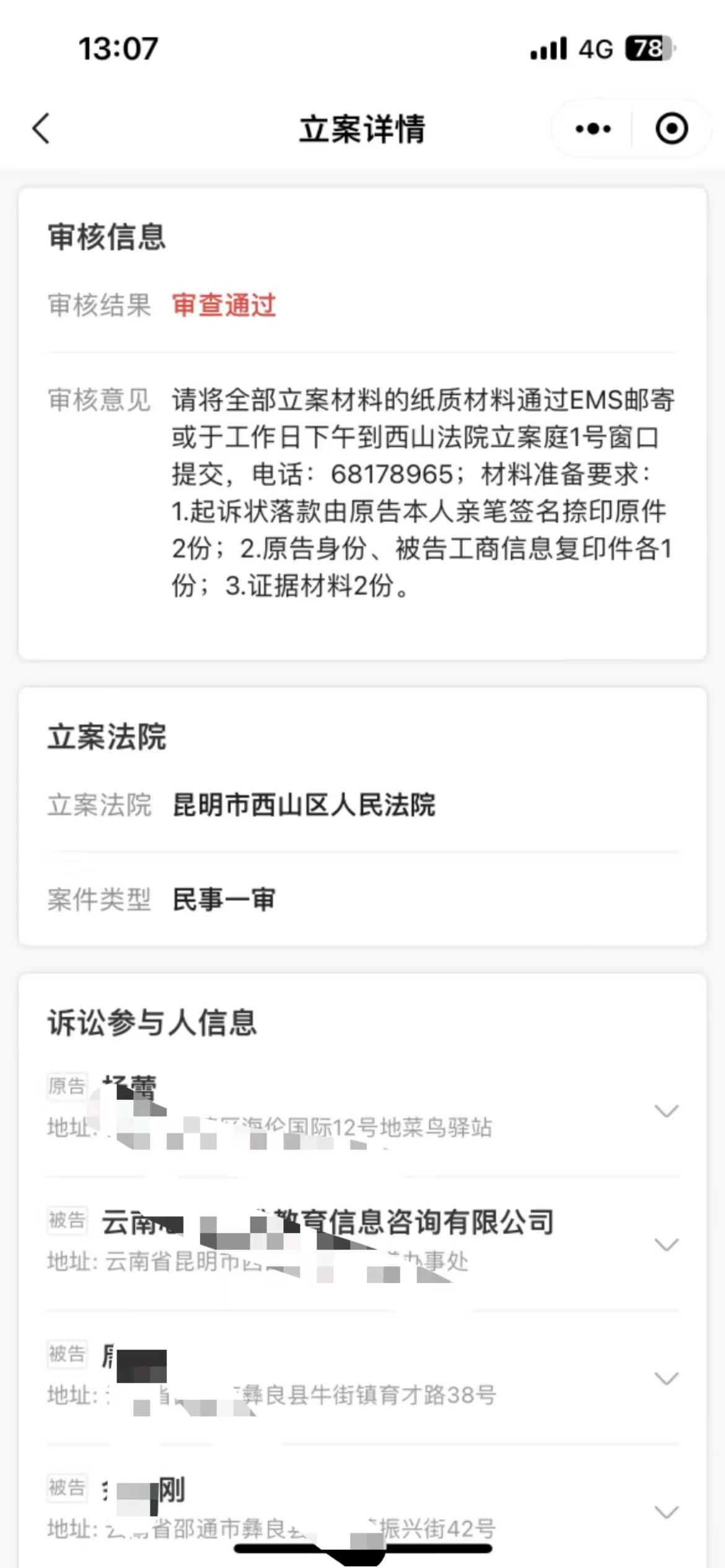Expand the 教育信息咨询有限公司 defendant entry

666,1244
